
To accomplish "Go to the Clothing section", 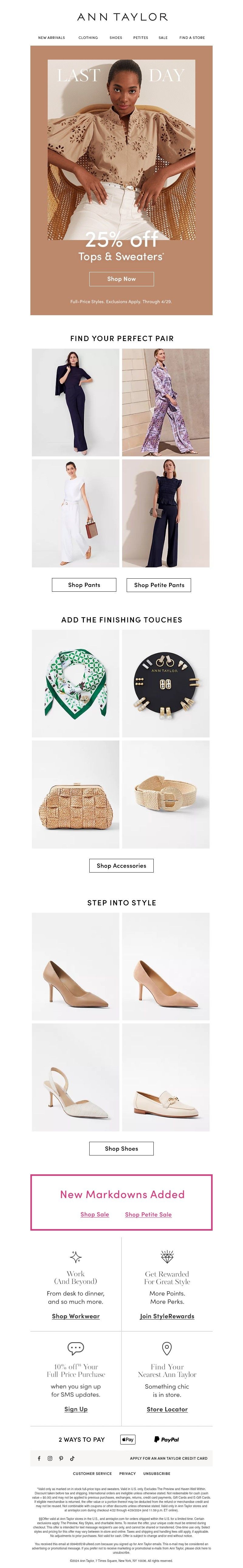I will 88,38.
